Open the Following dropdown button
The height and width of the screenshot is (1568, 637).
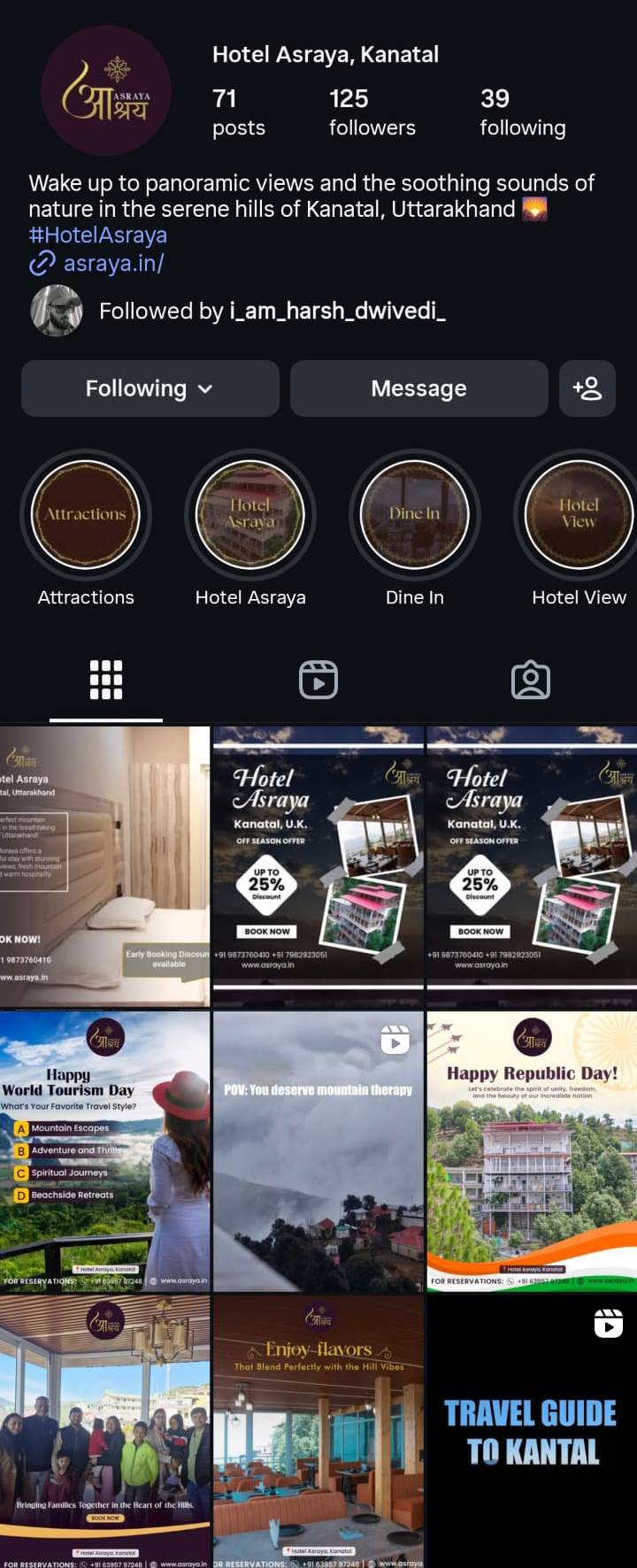coord(150,388)
